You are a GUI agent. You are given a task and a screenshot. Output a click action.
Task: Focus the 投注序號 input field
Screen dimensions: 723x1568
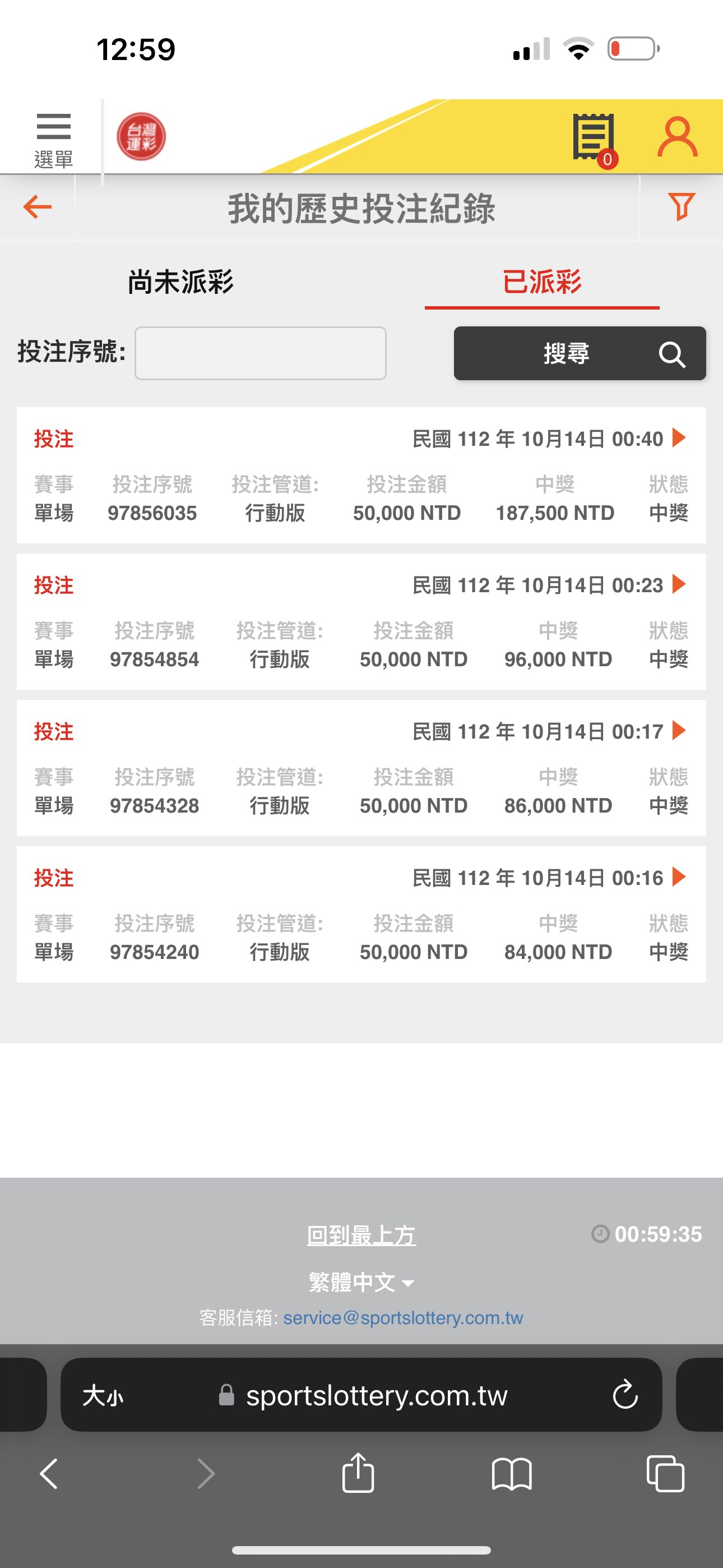(261, 353)
